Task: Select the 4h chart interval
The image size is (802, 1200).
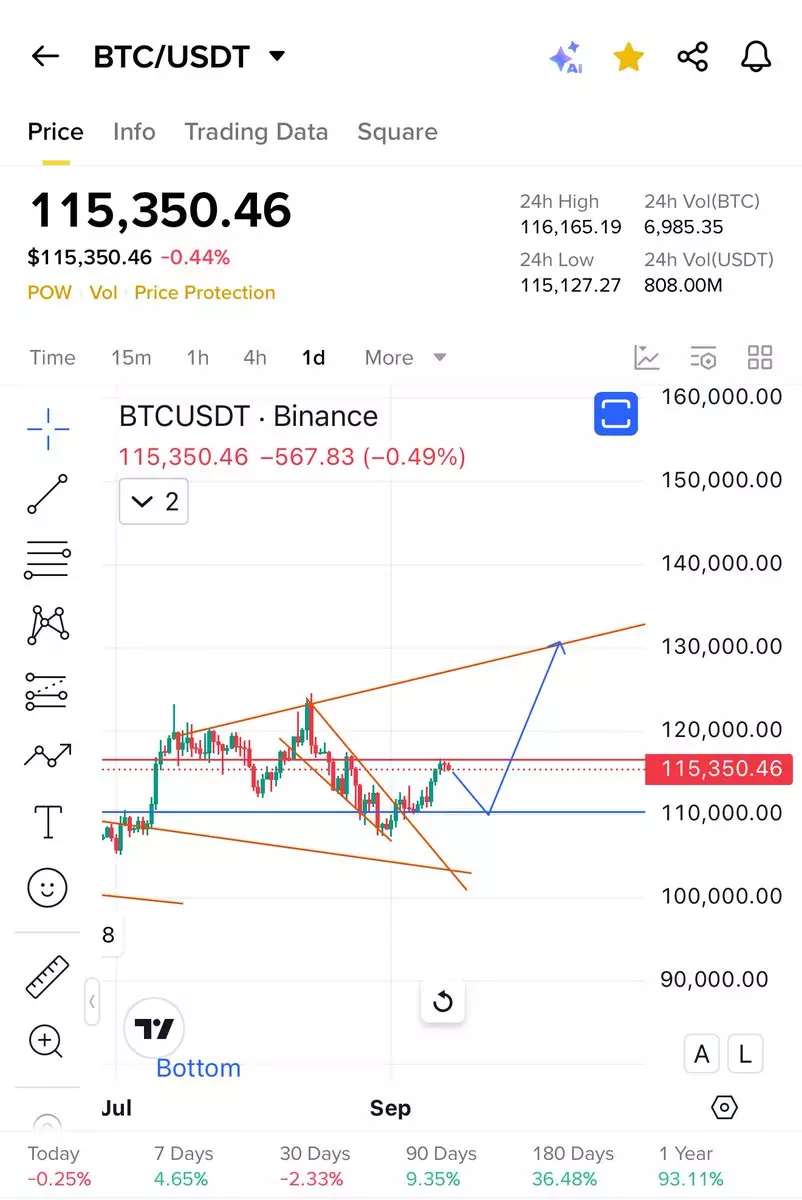Action: tap(255, 358)
